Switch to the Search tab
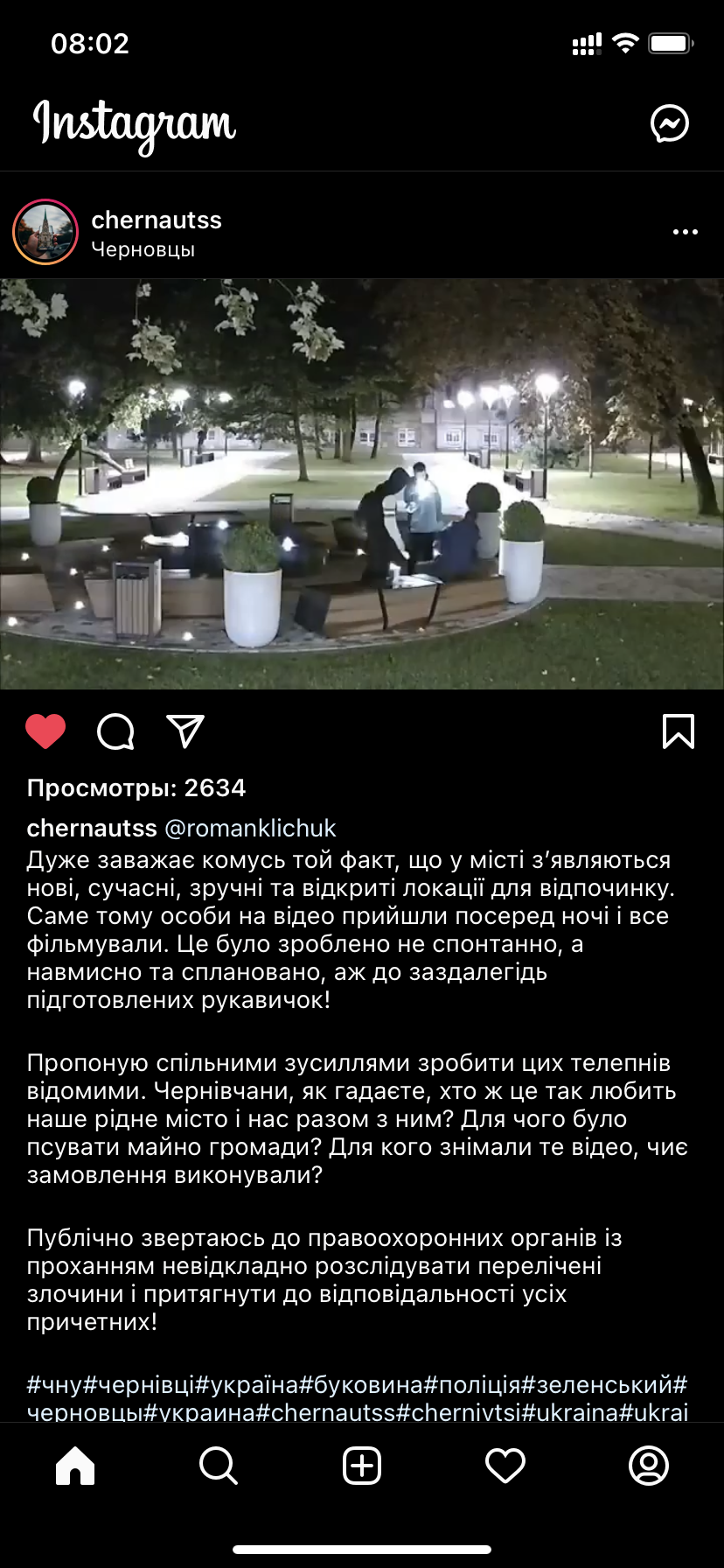Screen dimensions: 724x1568 pos(218,1465)
